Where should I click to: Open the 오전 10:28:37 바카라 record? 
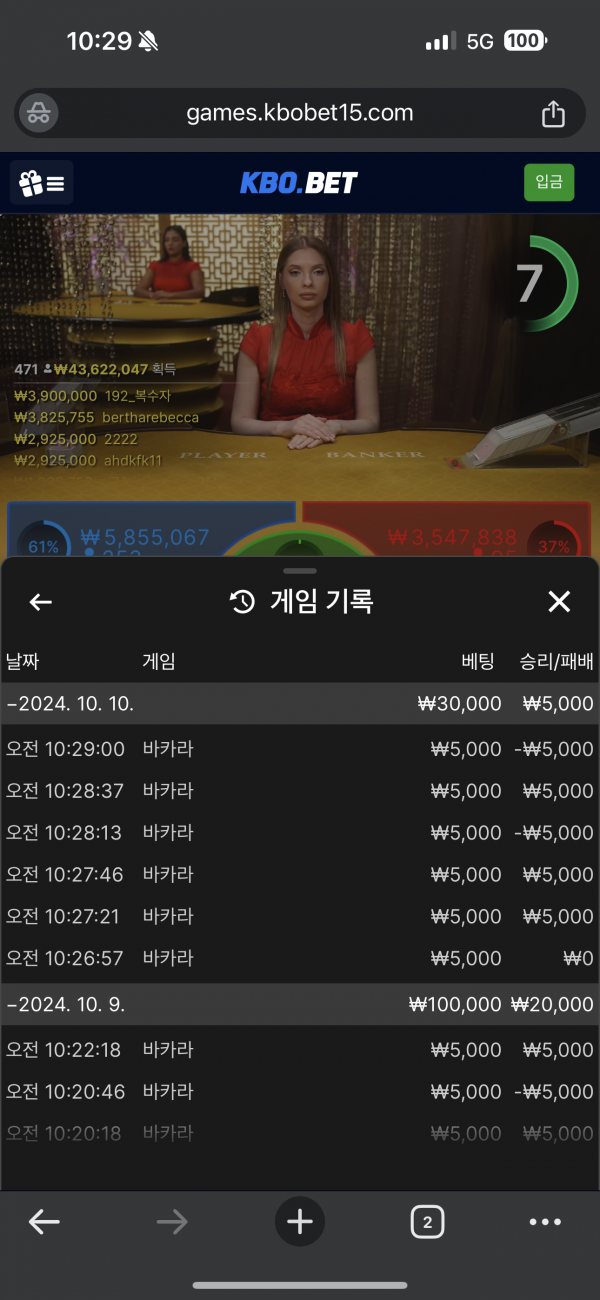coord(300,791)
